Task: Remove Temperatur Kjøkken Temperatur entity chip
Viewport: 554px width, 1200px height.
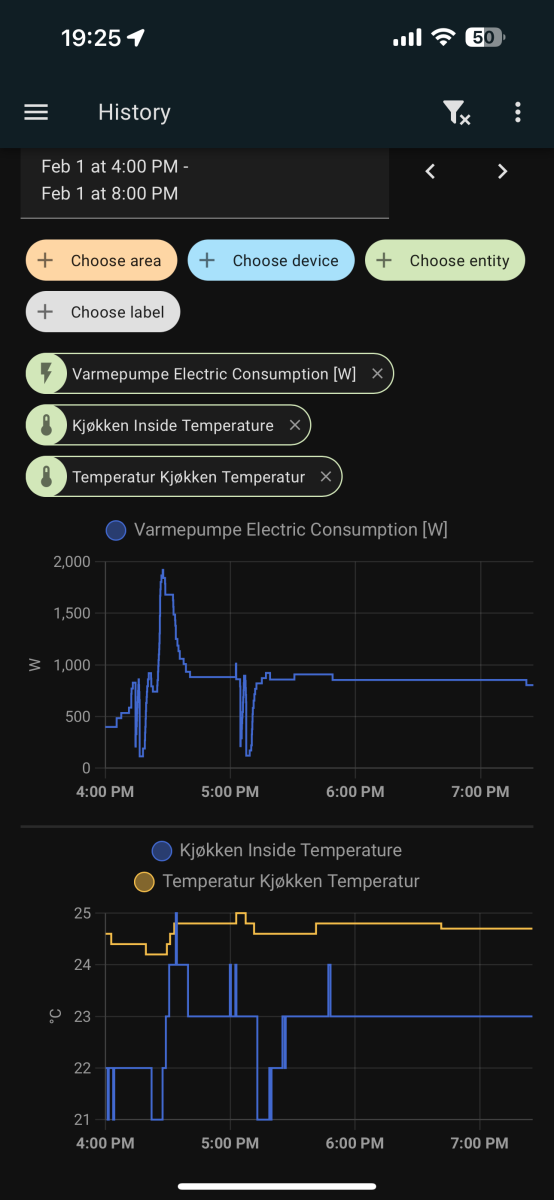Action: [325, 477]
